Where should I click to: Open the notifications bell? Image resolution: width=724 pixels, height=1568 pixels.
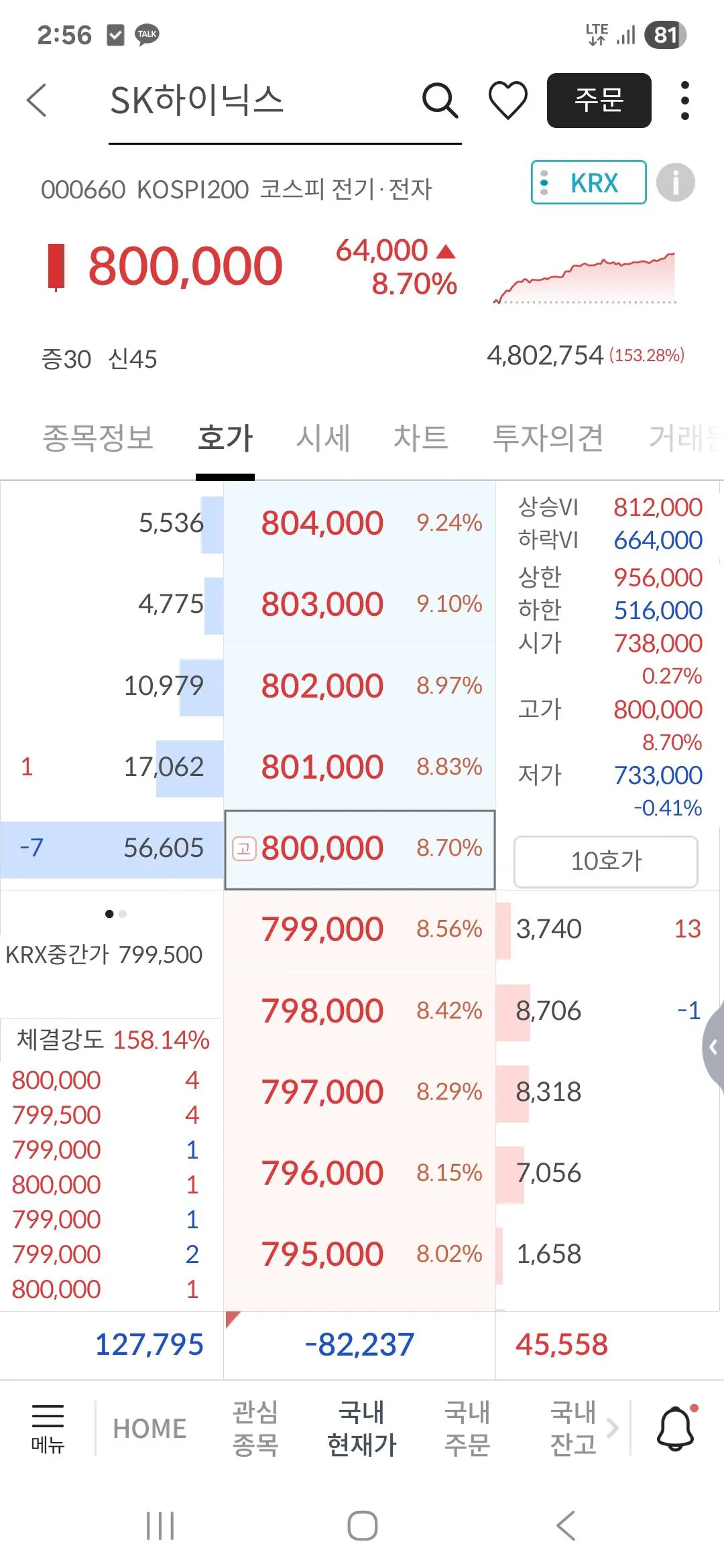click(x=676, y=1429)
